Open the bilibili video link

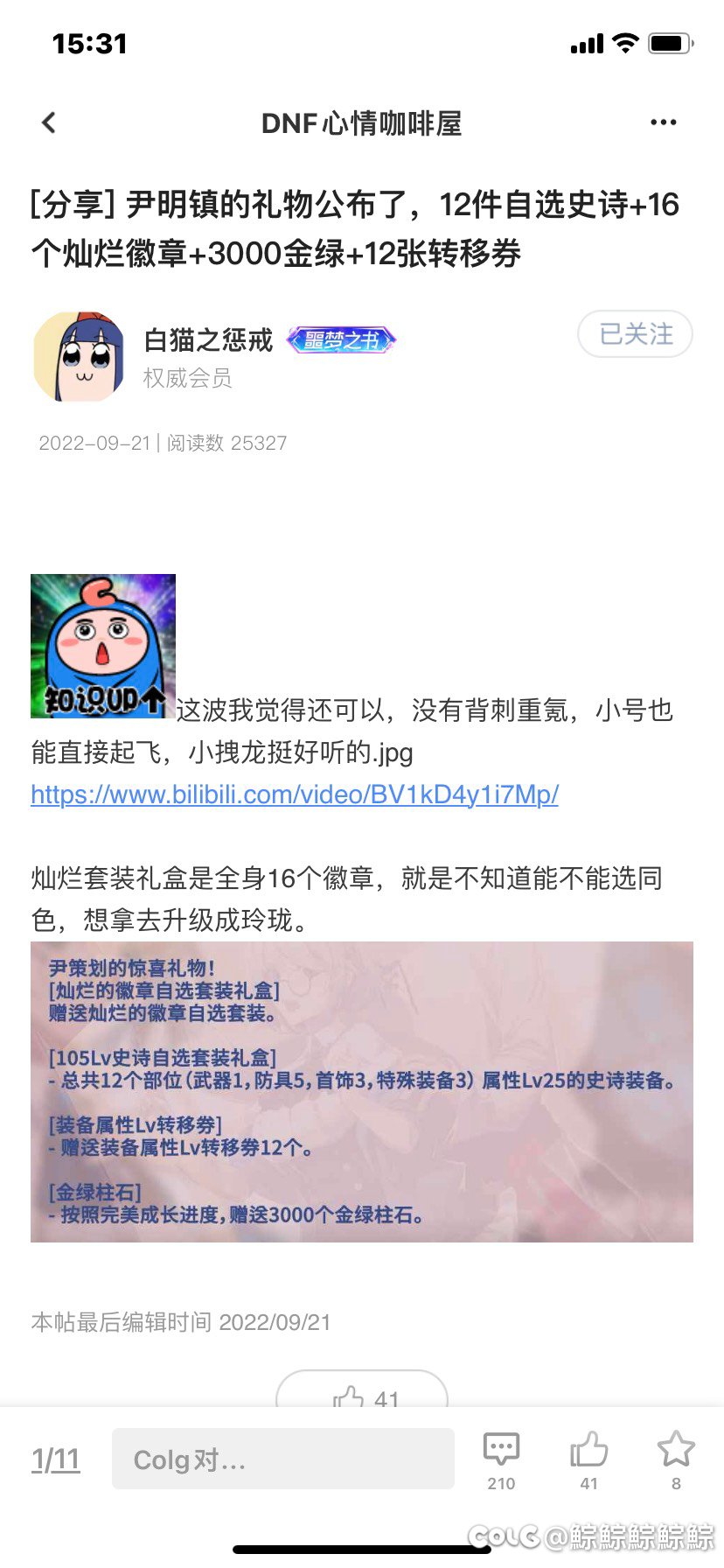[x=295, y=794]
